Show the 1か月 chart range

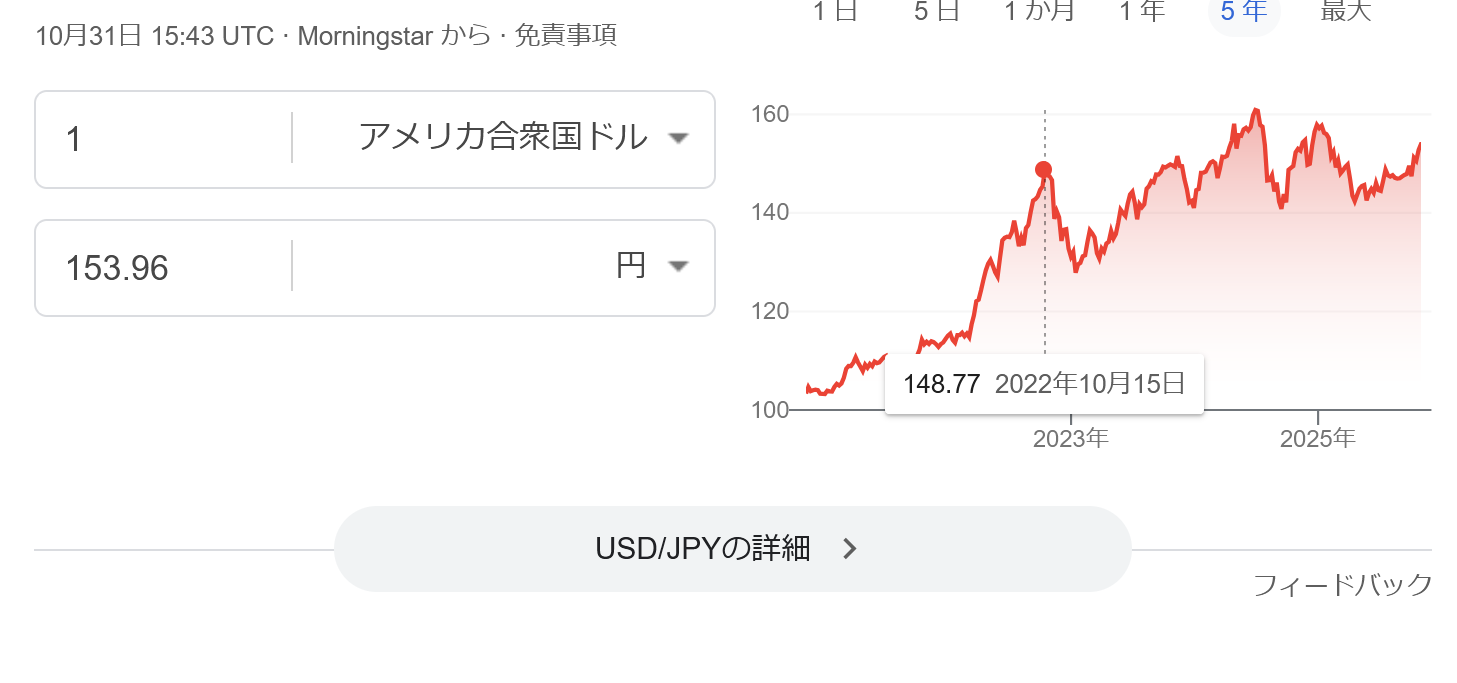coord(1039,12)
